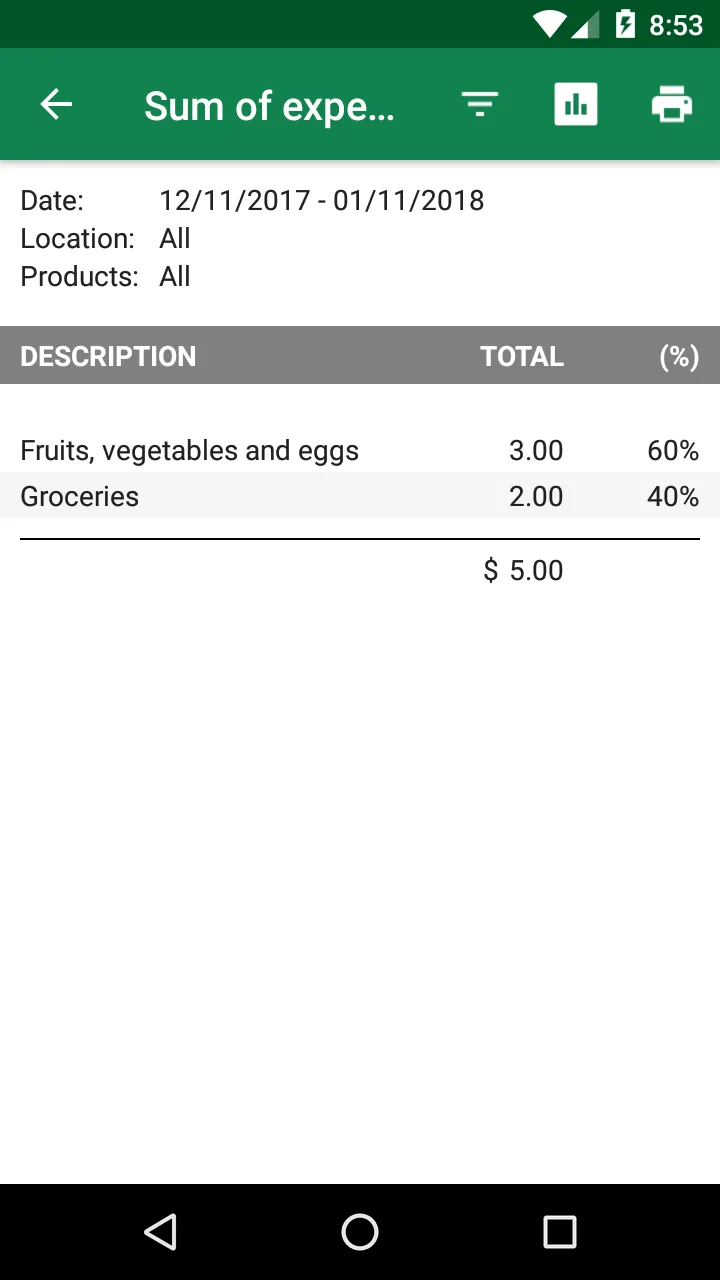Viewport: 720px width, 1280px height.
Task: Tap the (%) column header
Action: (678, 356)
